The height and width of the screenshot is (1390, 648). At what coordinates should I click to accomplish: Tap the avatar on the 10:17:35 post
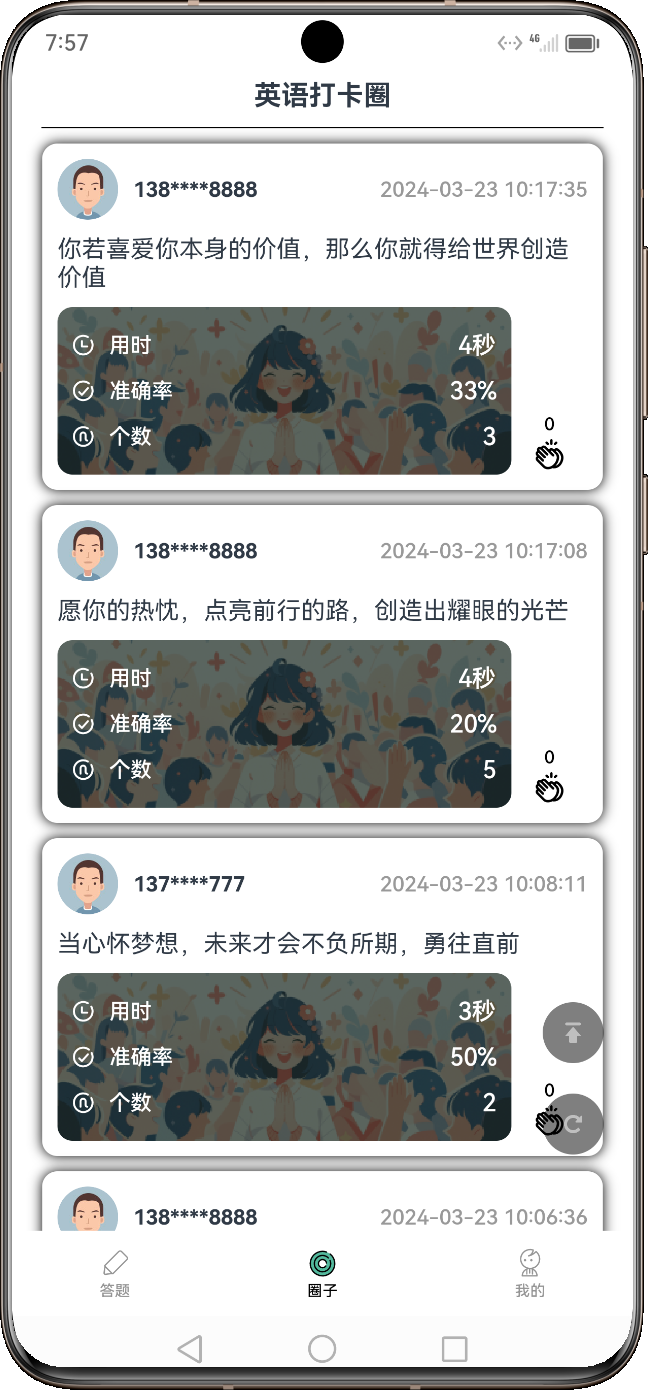[x=88, y=189]
